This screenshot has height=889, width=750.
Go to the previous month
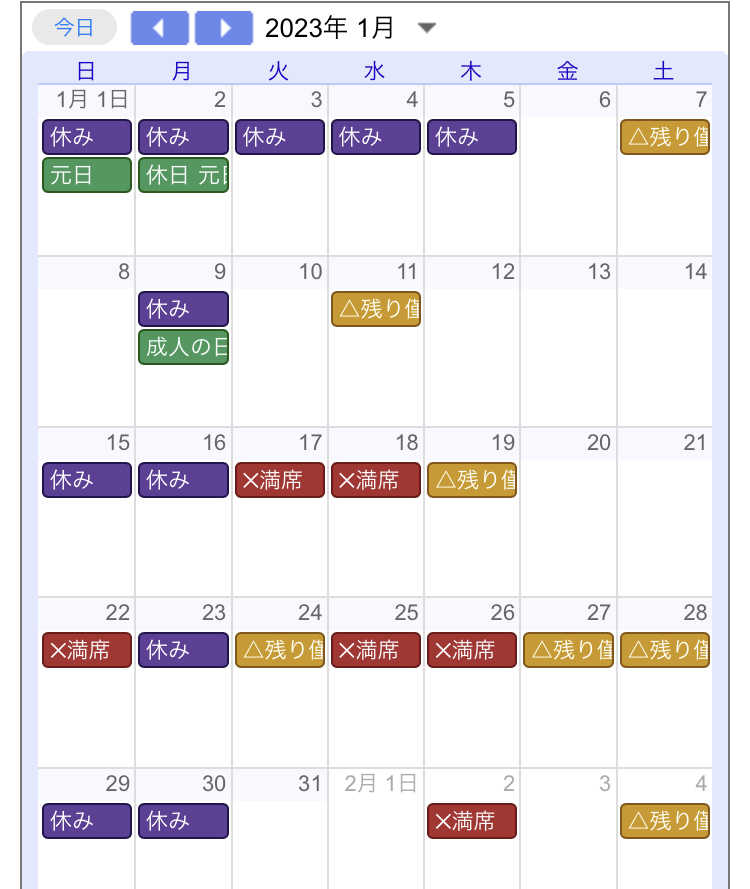click(x=159, y=28)
